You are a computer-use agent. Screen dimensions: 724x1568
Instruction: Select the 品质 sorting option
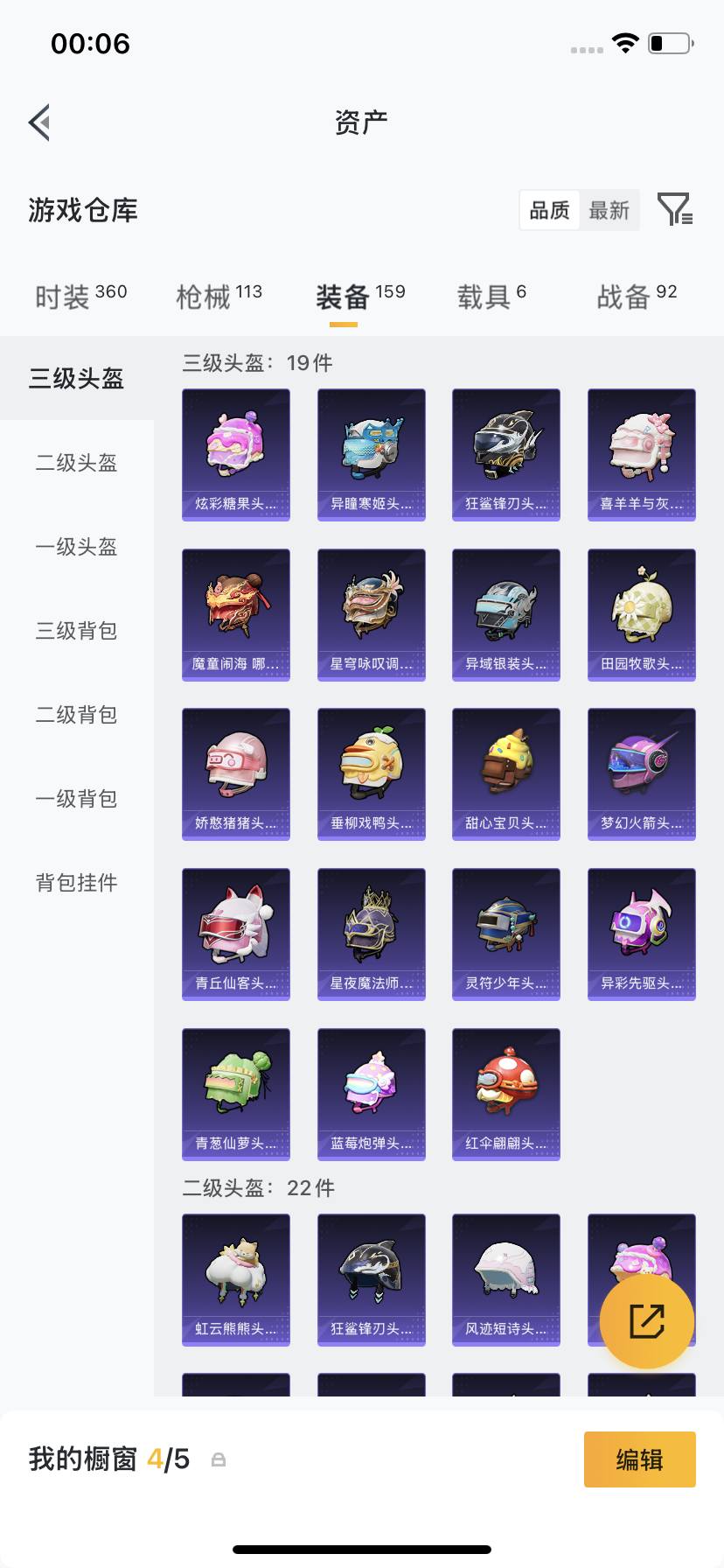coord(548,210)
